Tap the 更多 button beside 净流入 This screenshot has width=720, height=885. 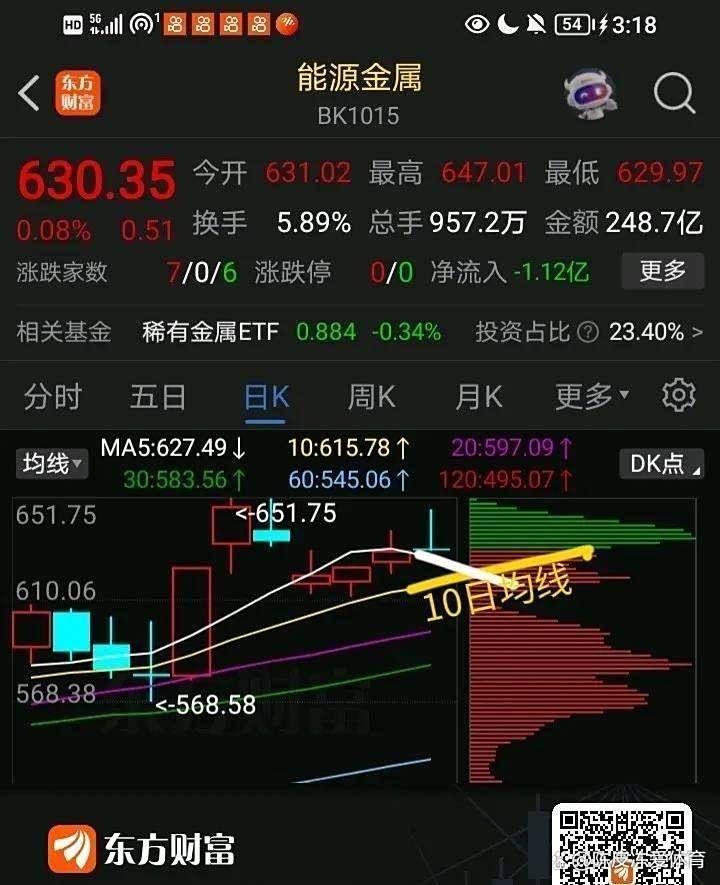coord(661,270)
